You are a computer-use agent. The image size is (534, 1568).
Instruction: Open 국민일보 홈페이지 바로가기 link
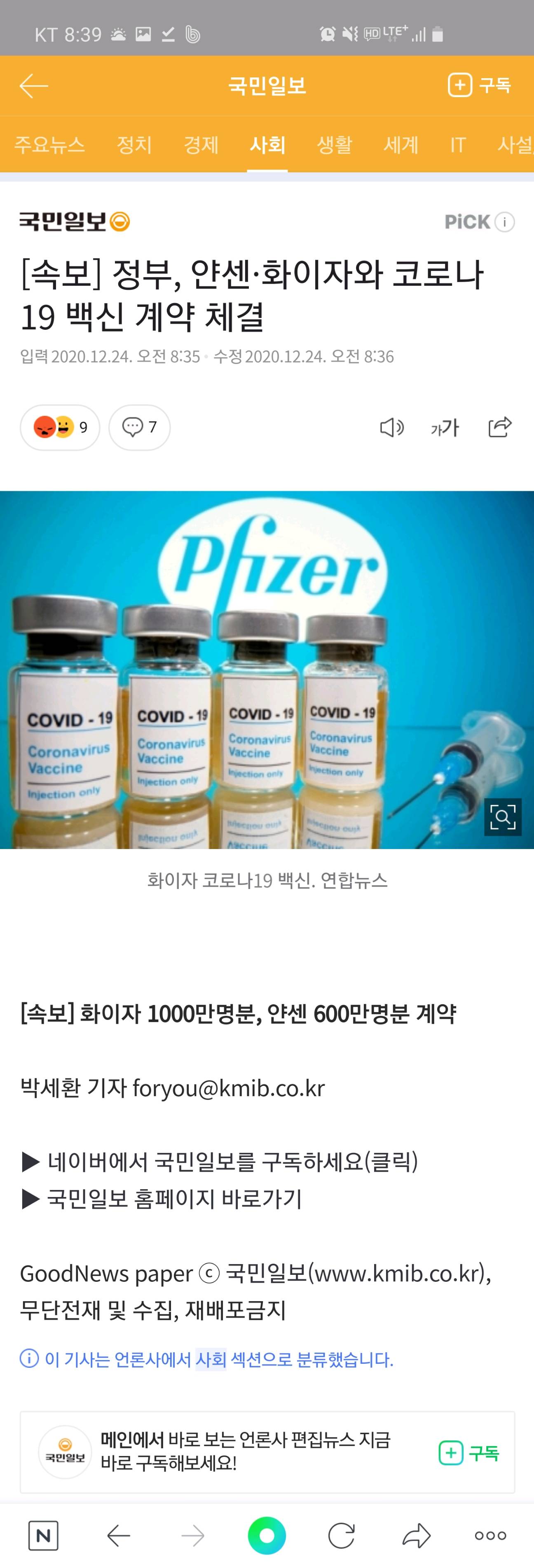click(174, 1199)
